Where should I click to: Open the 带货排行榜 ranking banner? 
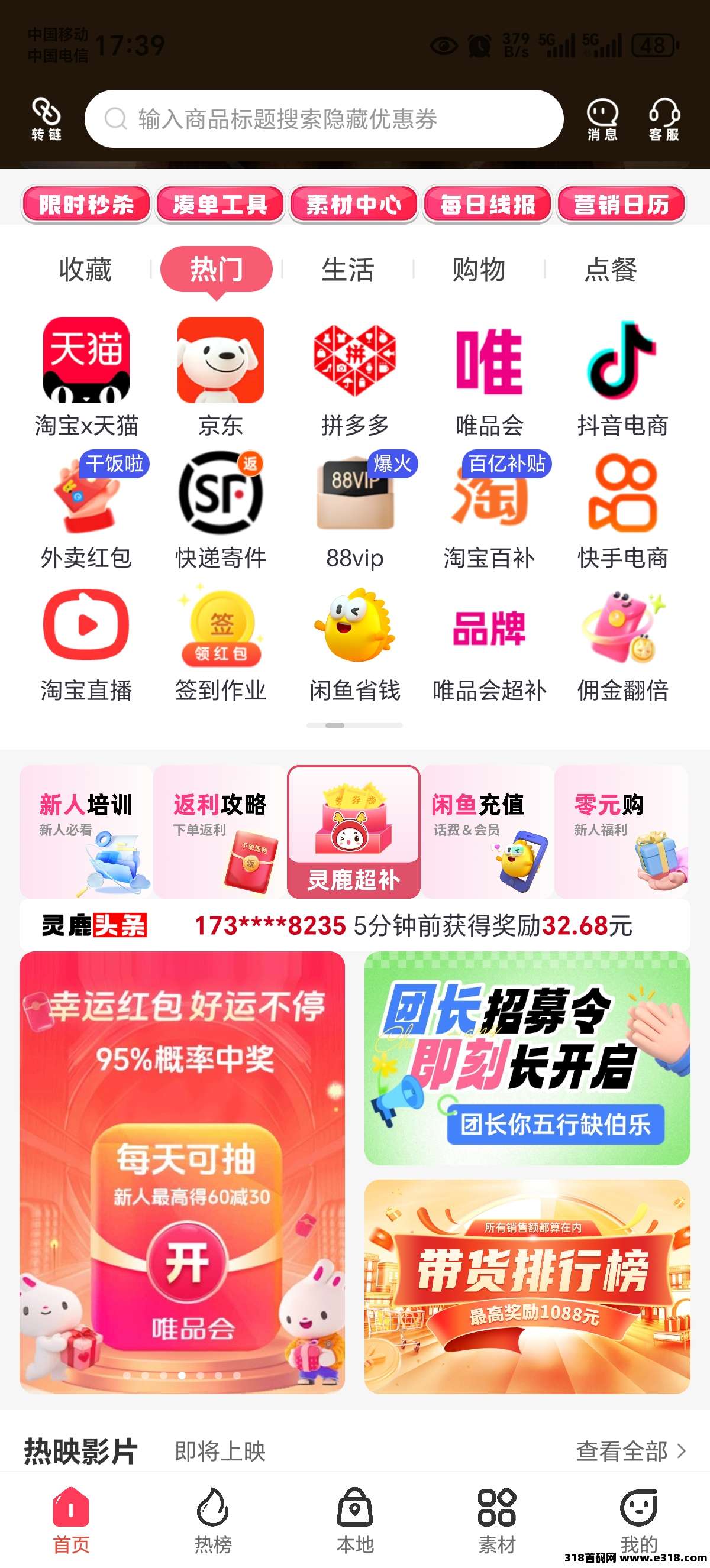coord(527,1286)
